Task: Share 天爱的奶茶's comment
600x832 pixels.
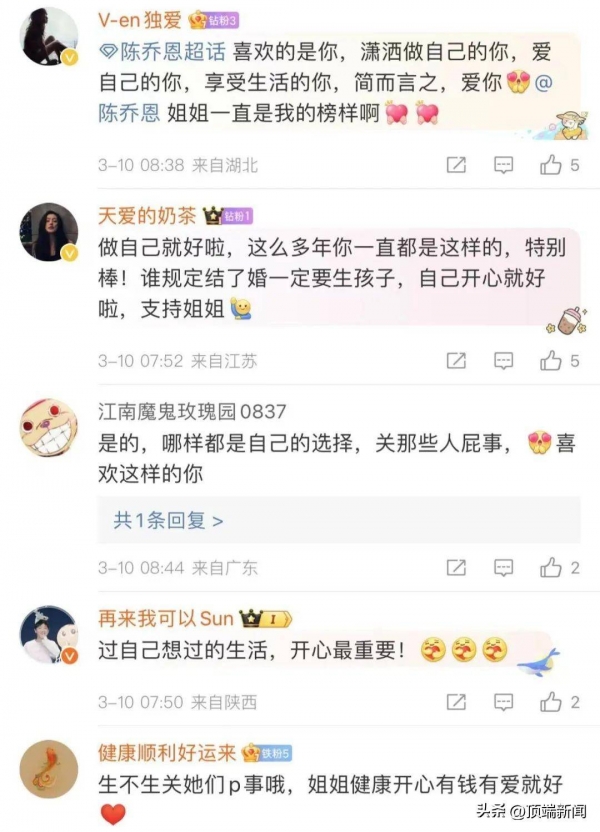Action: coord(456,361)
